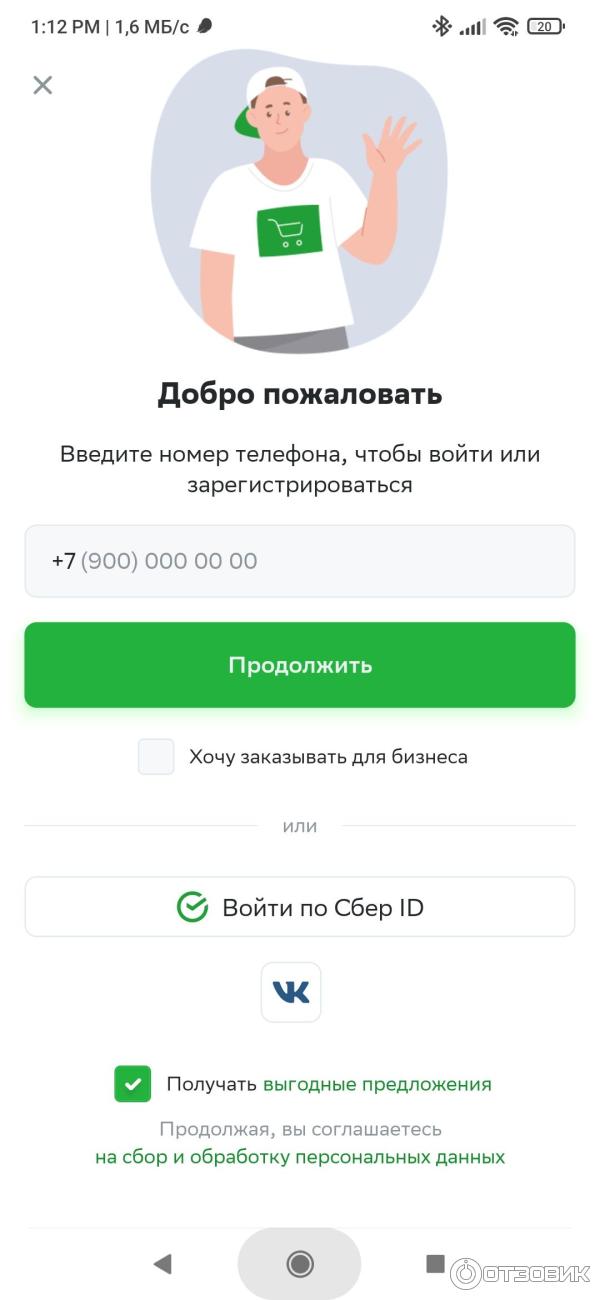
Task: Go to the home screen
Action: click(299, 1264)
